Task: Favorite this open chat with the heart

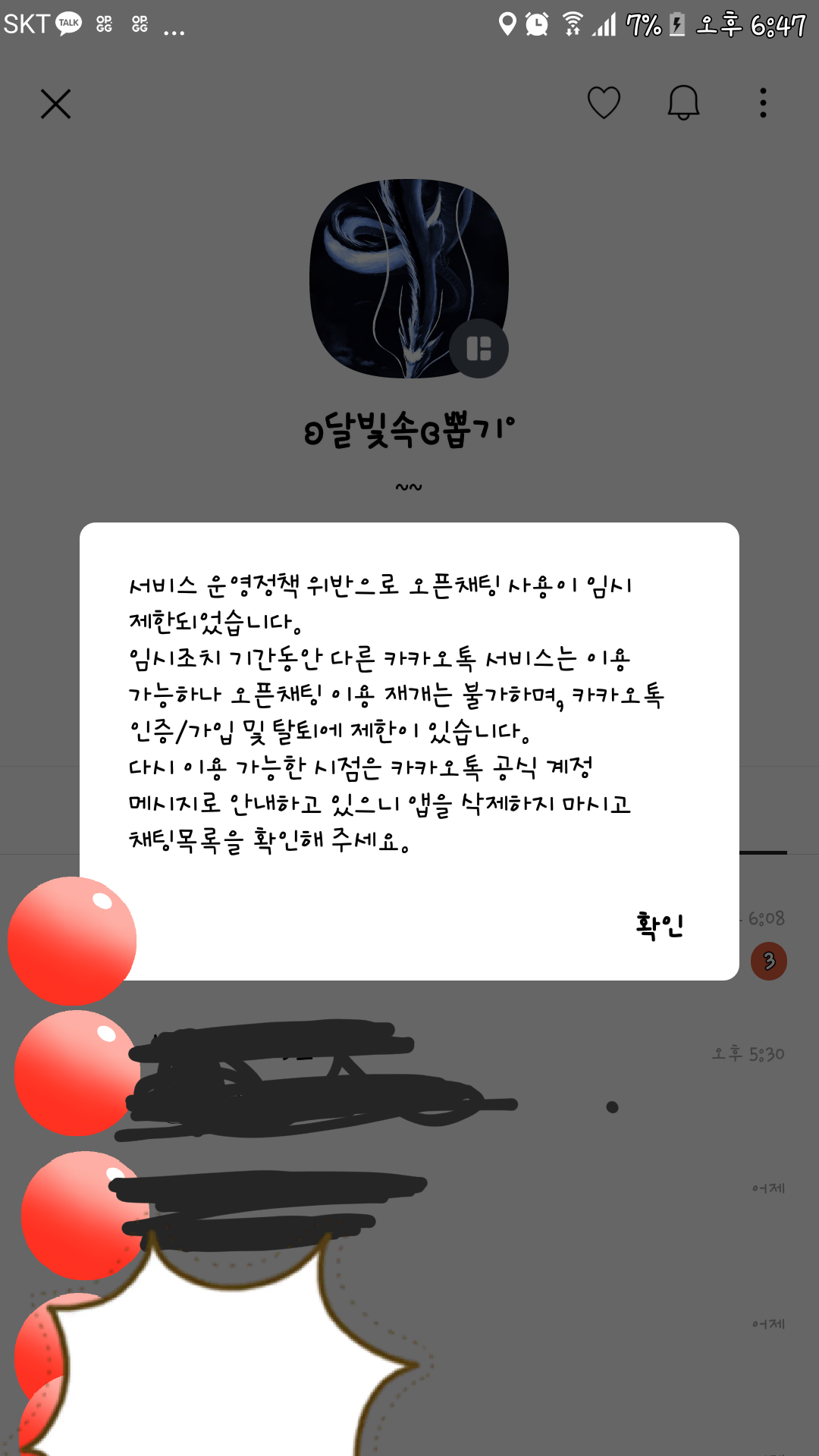Action: tap(604, 102)
